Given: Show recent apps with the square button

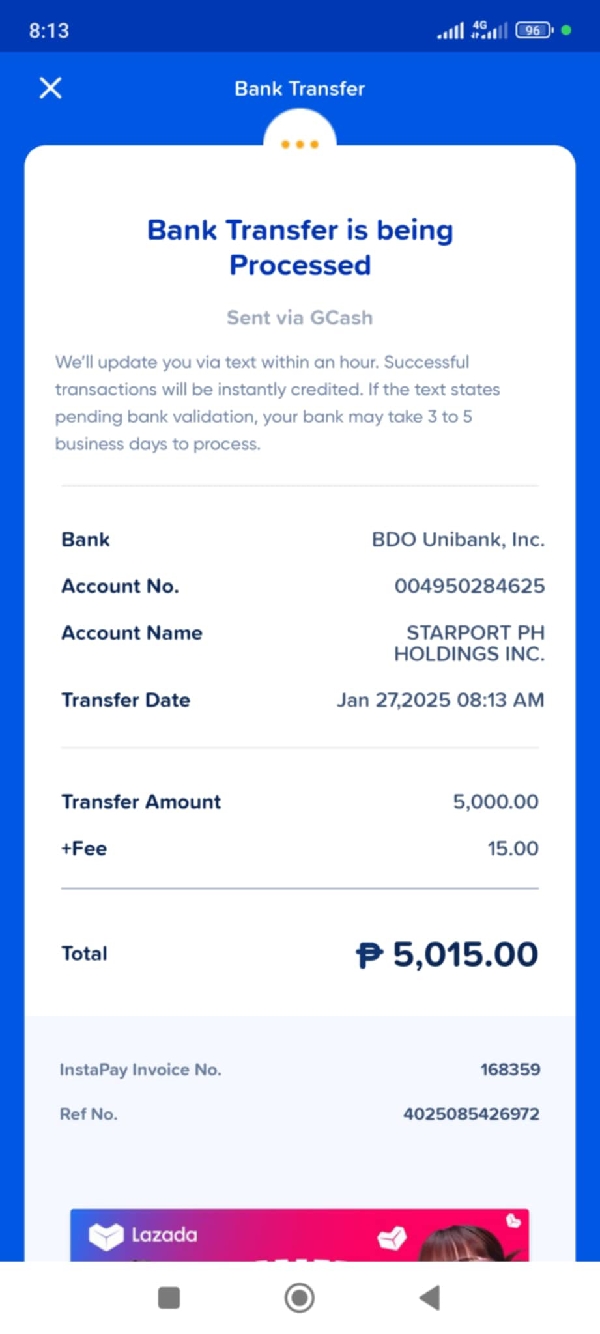Looking at the screenshot, I should coord(169,1298).
